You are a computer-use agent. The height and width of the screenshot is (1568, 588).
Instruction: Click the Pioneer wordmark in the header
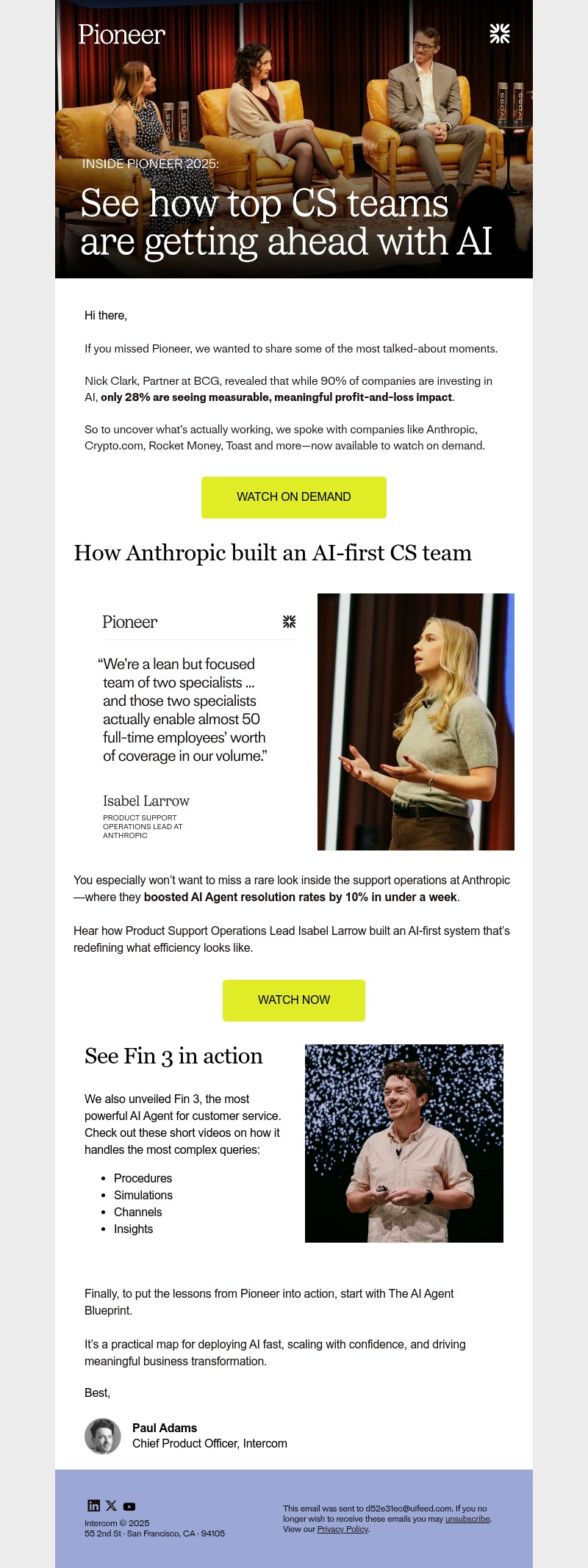pos(122,35)
